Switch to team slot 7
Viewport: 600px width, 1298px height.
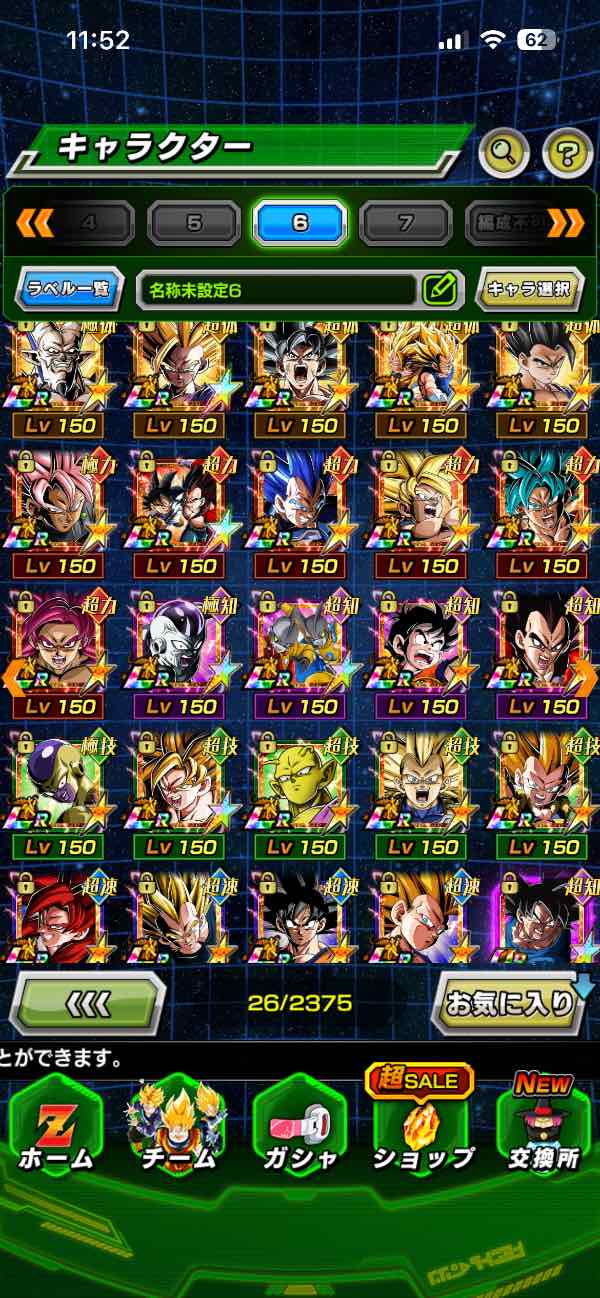405,223
